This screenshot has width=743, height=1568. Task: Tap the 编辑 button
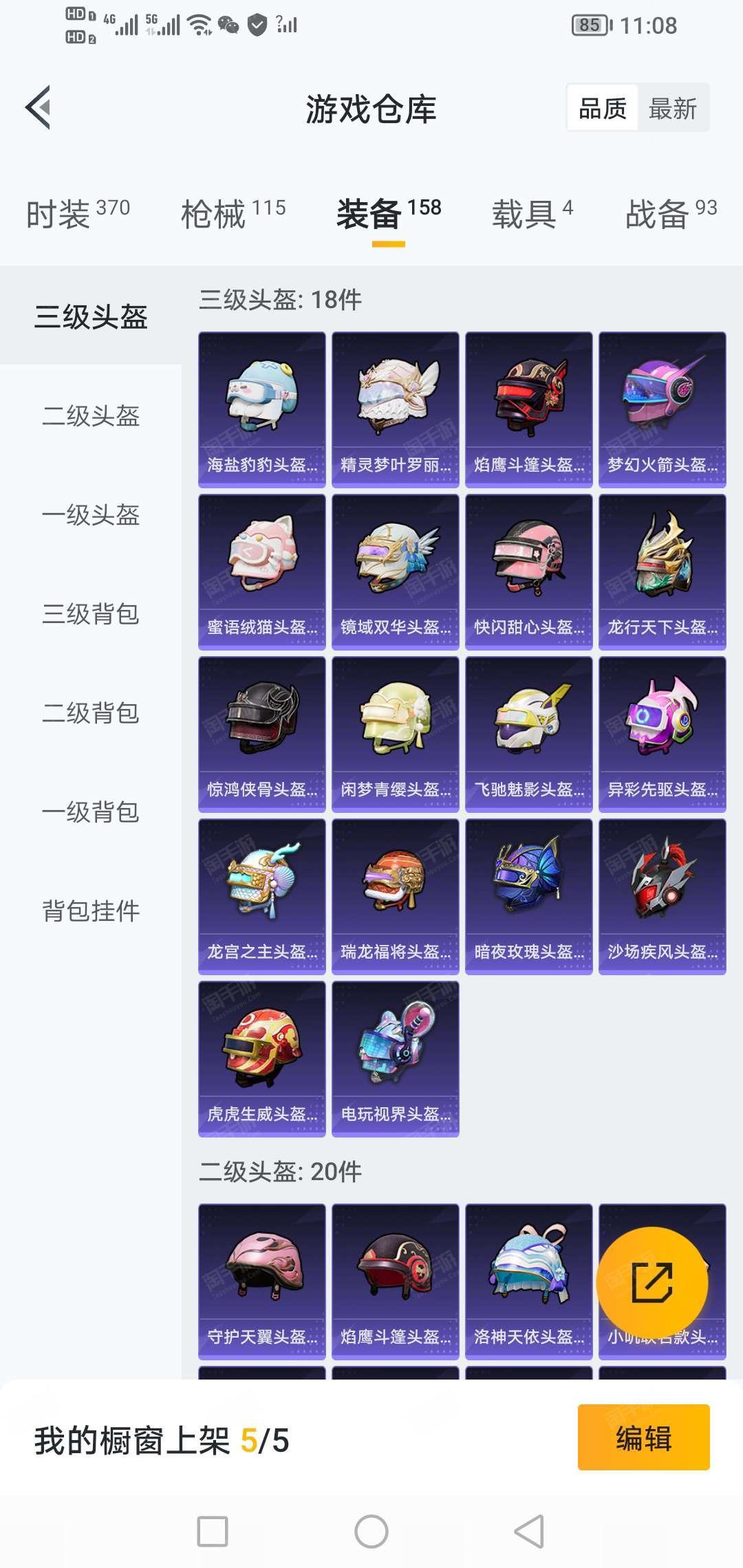[643, 1438]
